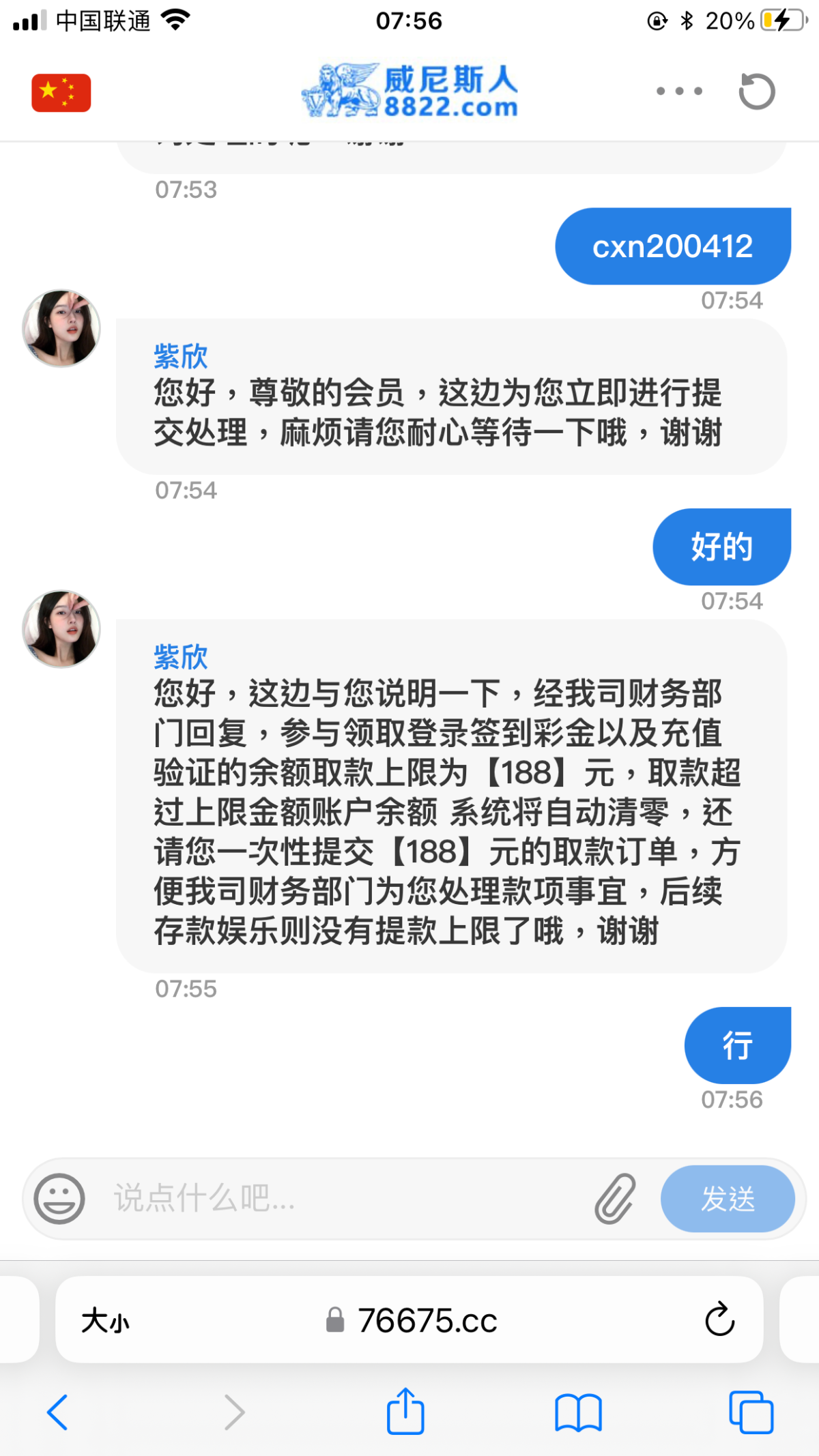This screenshot has width=819, height=1456.
Task: Open Safari page size settings (大小)
Action: click(105, 1321)
